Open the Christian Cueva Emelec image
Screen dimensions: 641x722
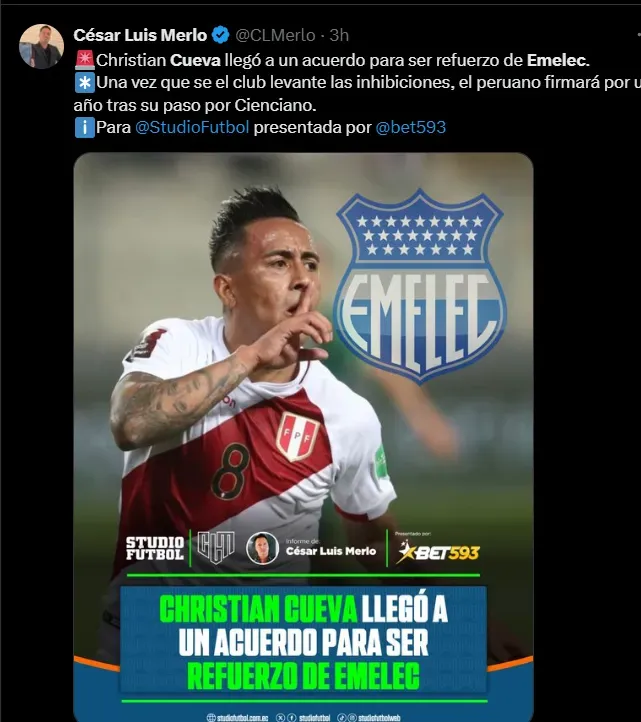click(x=303, y=437)
